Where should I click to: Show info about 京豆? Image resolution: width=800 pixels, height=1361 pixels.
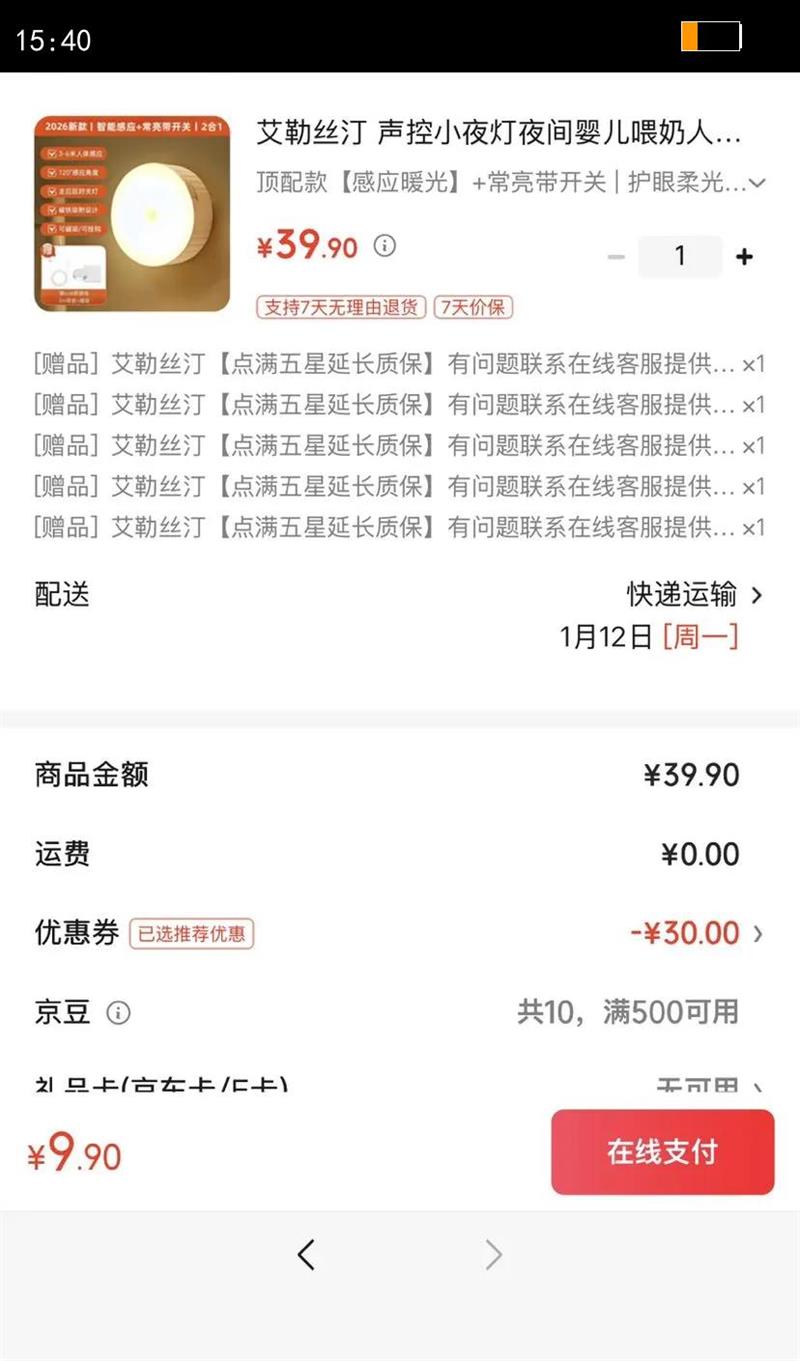[118, 1013]
